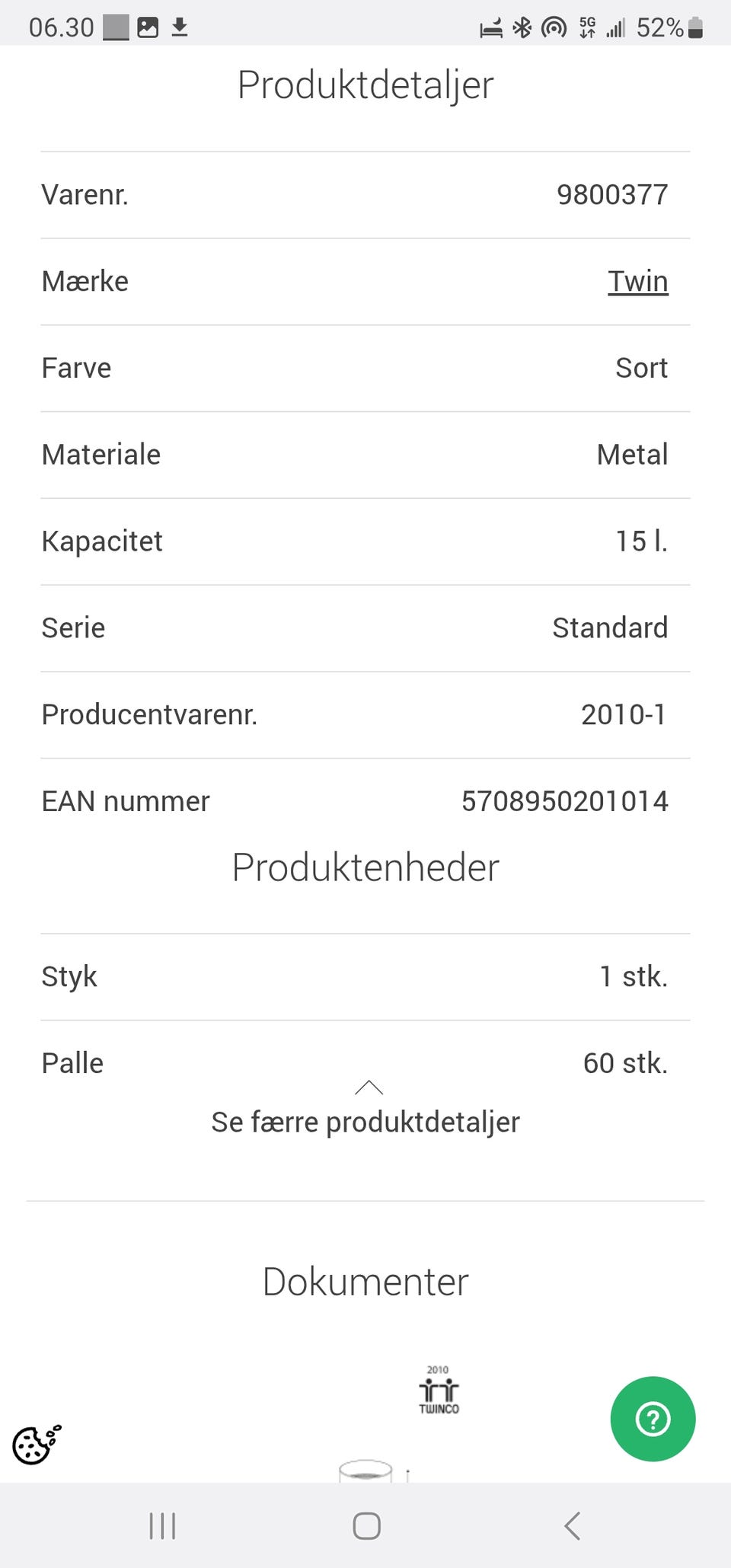
Task: Open the Twinco document thumbnail
Action: point(439,1390)
